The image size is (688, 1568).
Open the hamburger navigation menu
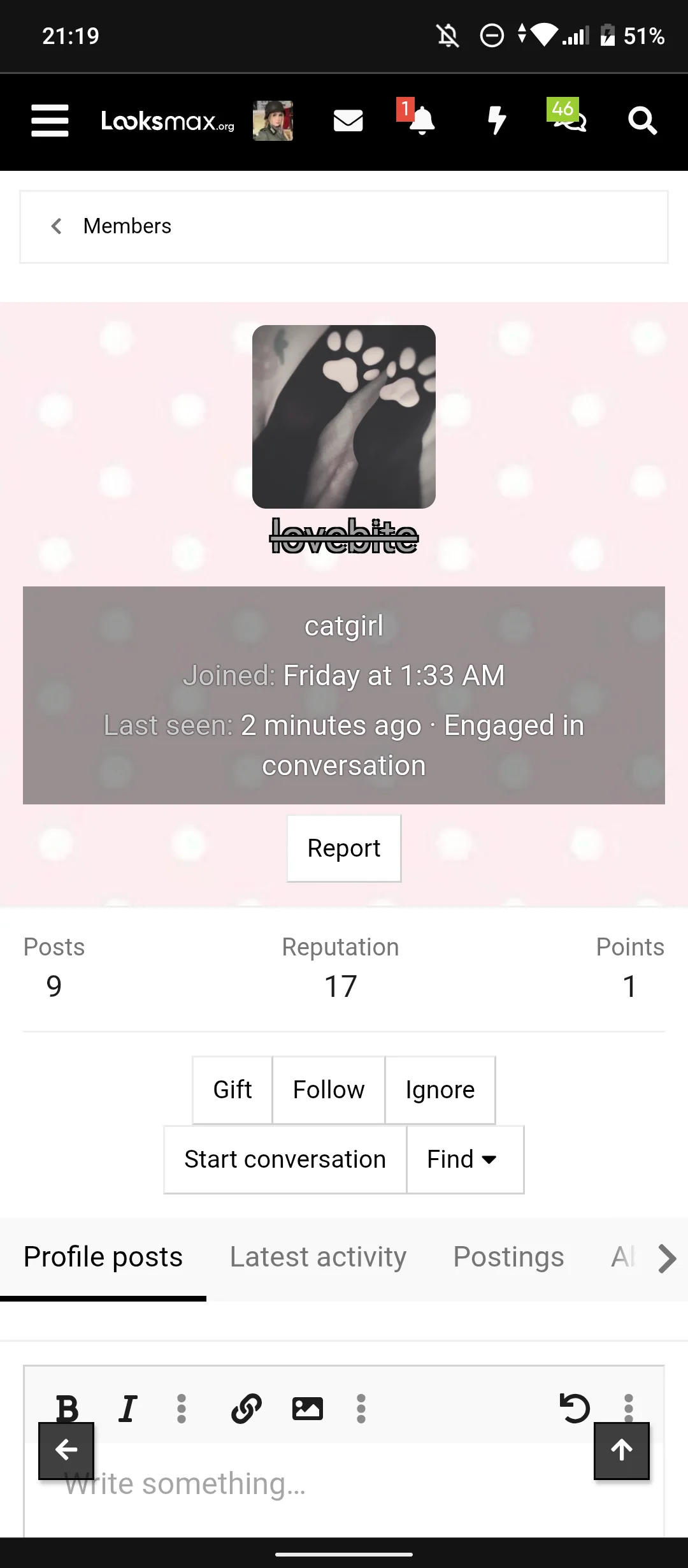point(50,120)
